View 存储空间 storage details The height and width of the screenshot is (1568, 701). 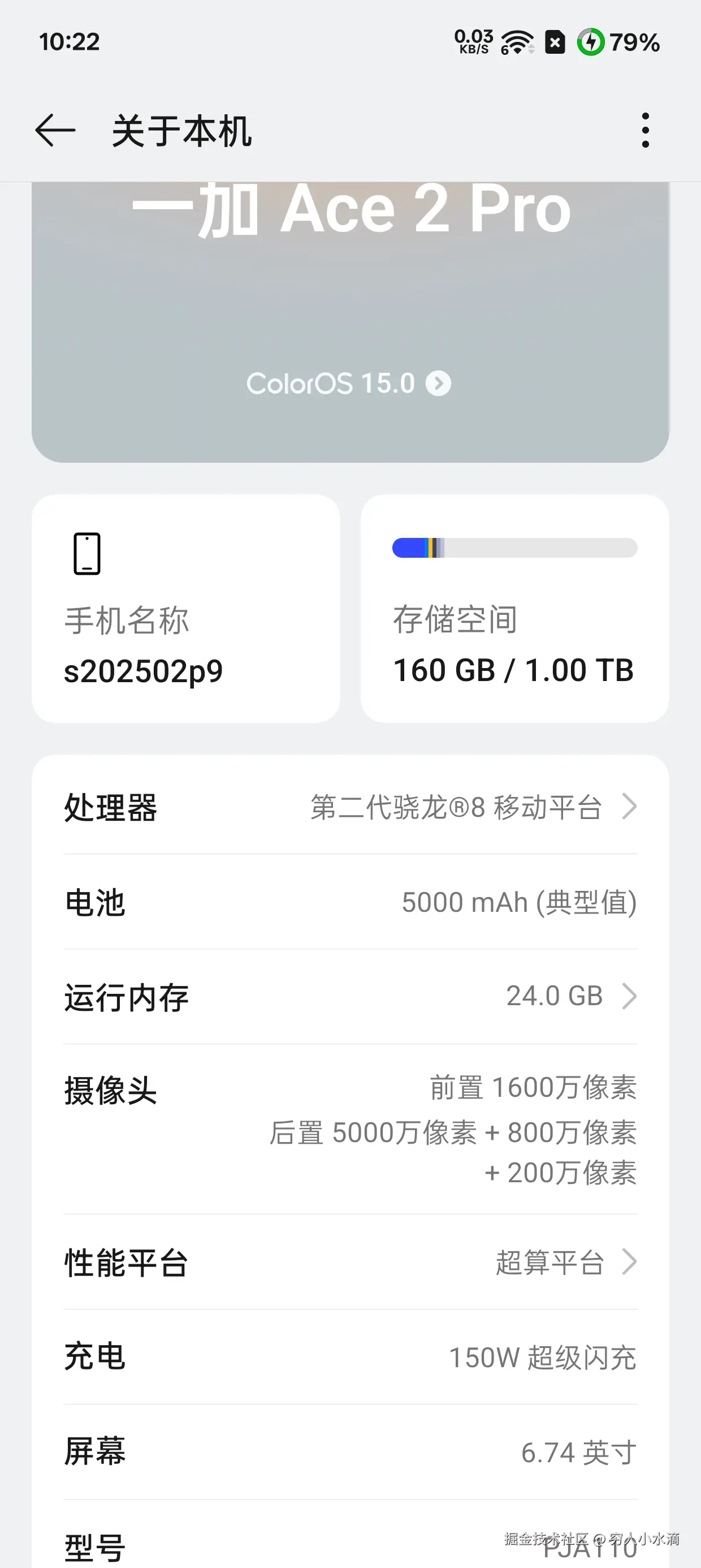(x=514, y=609)
